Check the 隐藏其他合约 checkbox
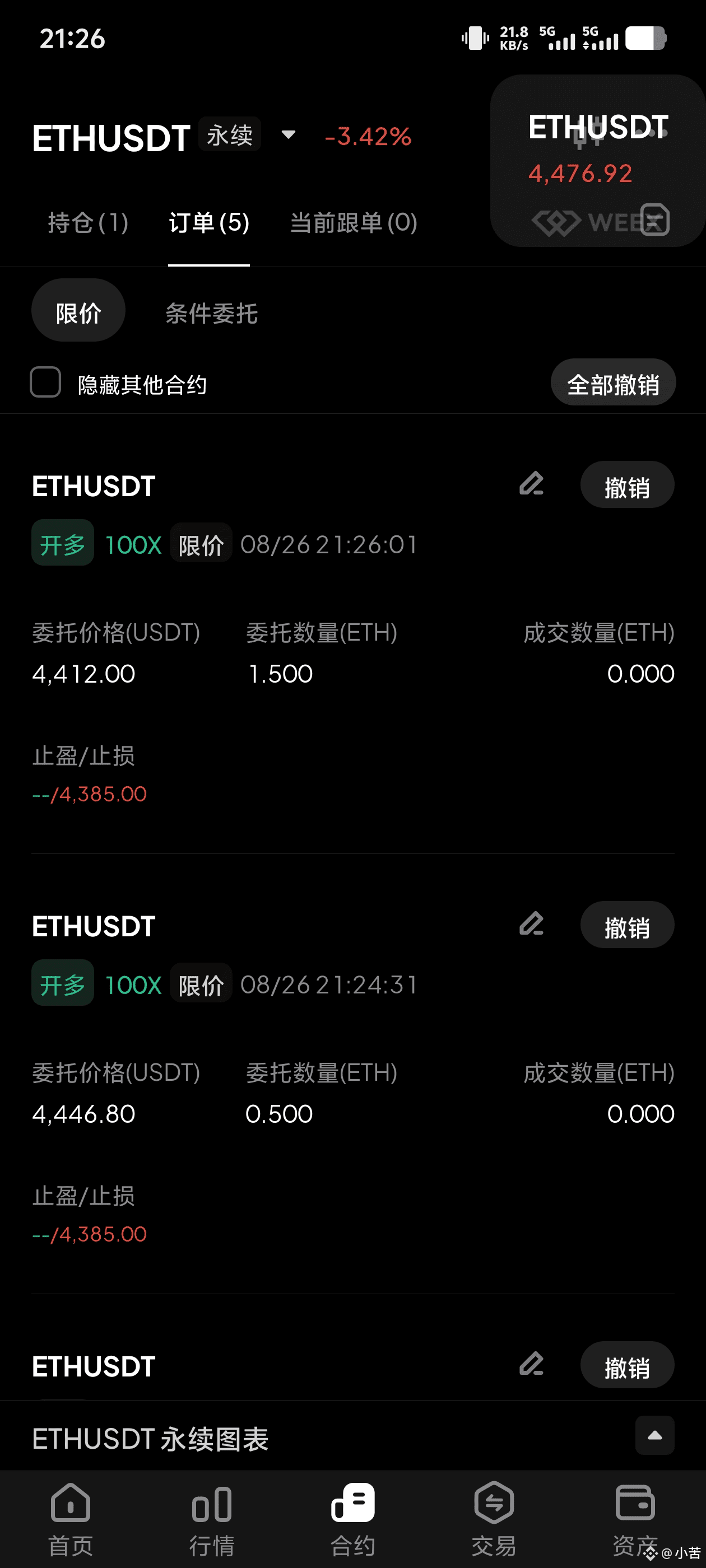This screenshot has width=706, height=1568. coord(46,382)
